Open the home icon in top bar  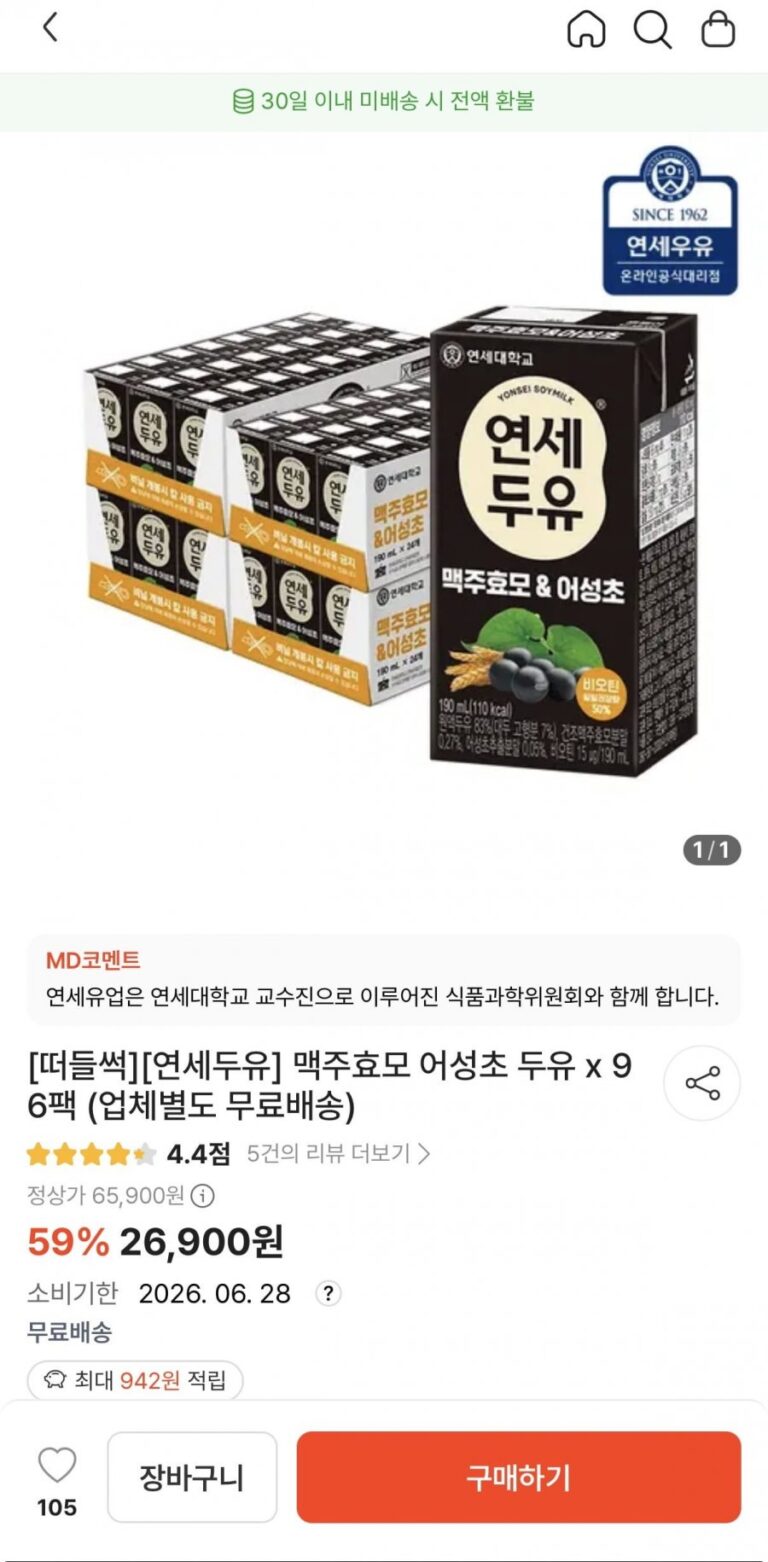click(586, 30)
